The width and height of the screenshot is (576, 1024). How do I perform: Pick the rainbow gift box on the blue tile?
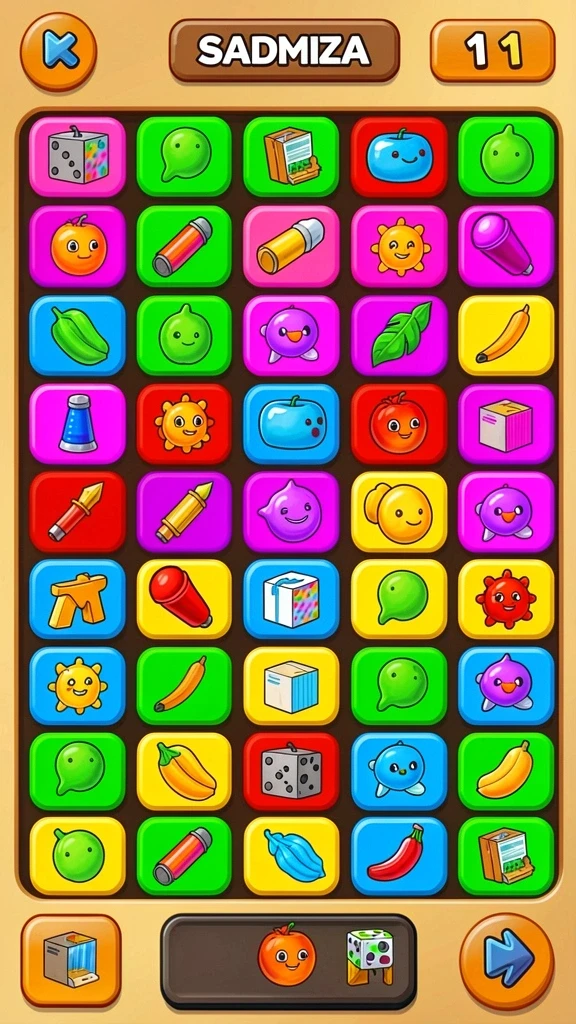(x=291, y=599)
